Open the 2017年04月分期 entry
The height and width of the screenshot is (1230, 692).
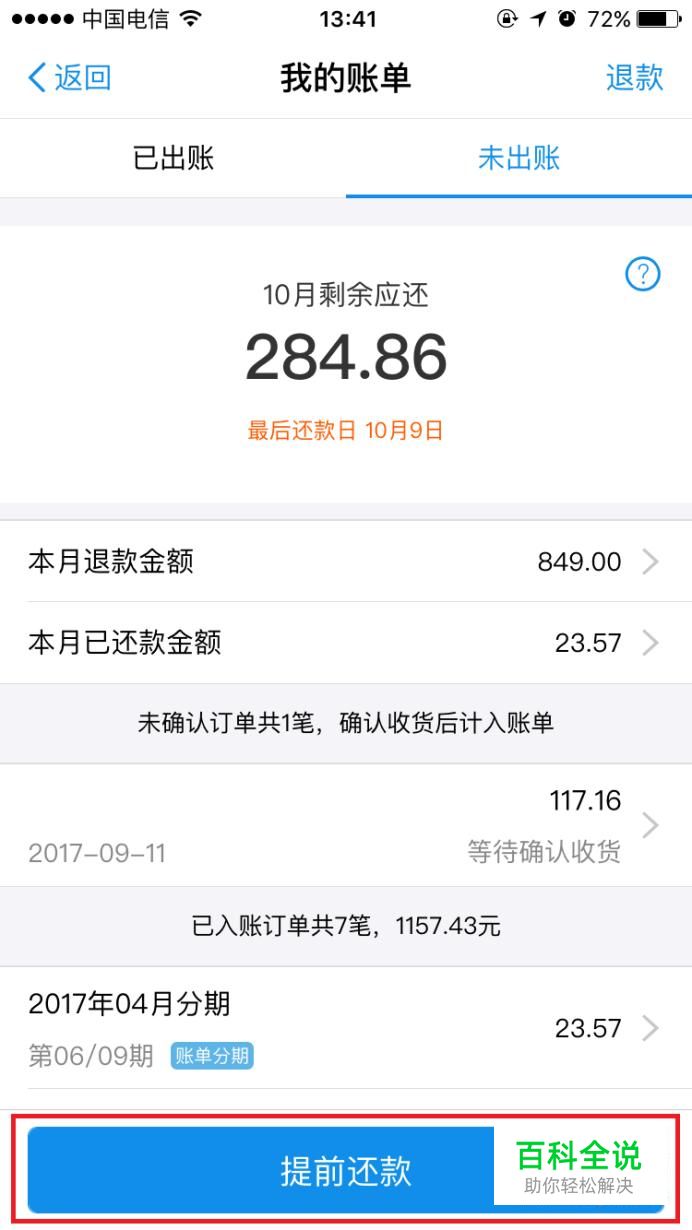click(346, 1028)
